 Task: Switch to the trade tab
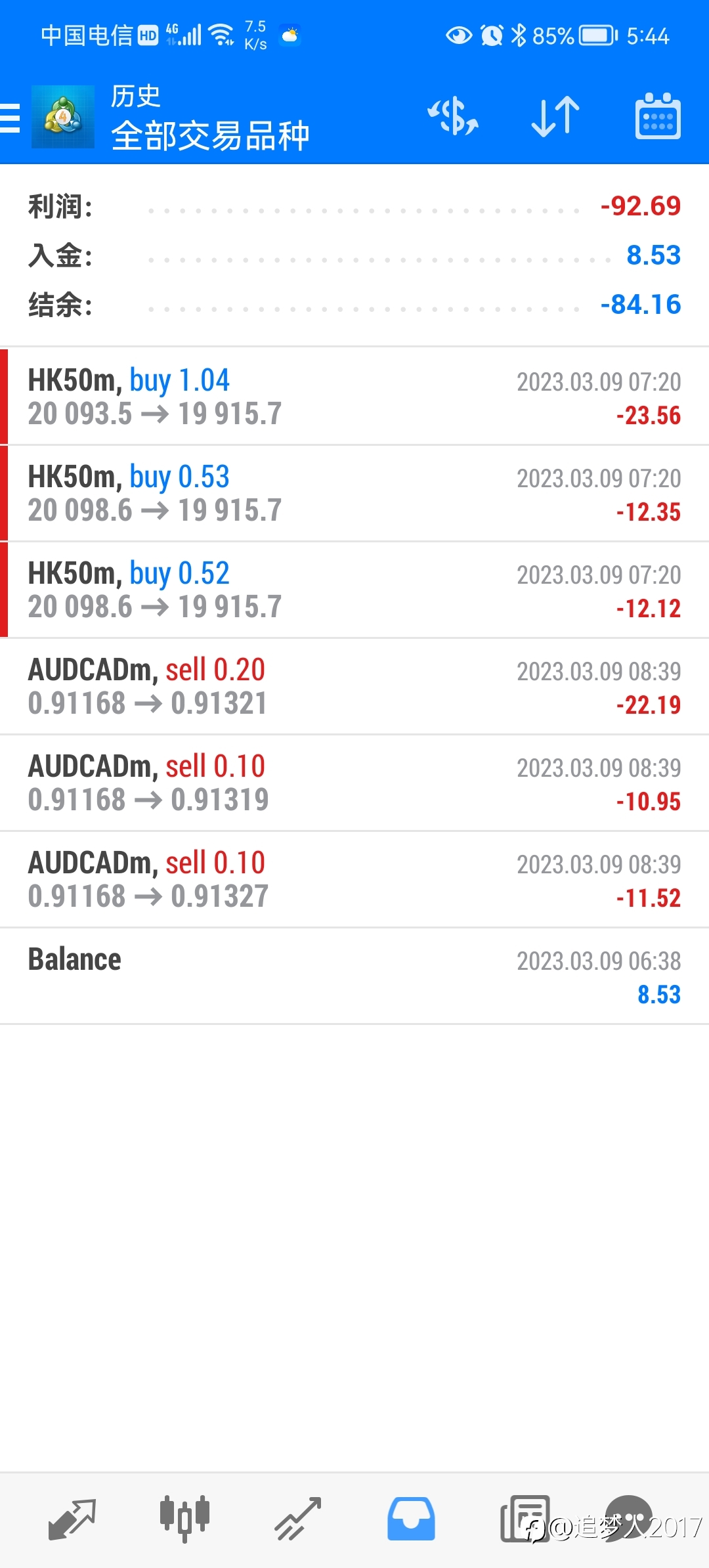(x=298, y=1519)
